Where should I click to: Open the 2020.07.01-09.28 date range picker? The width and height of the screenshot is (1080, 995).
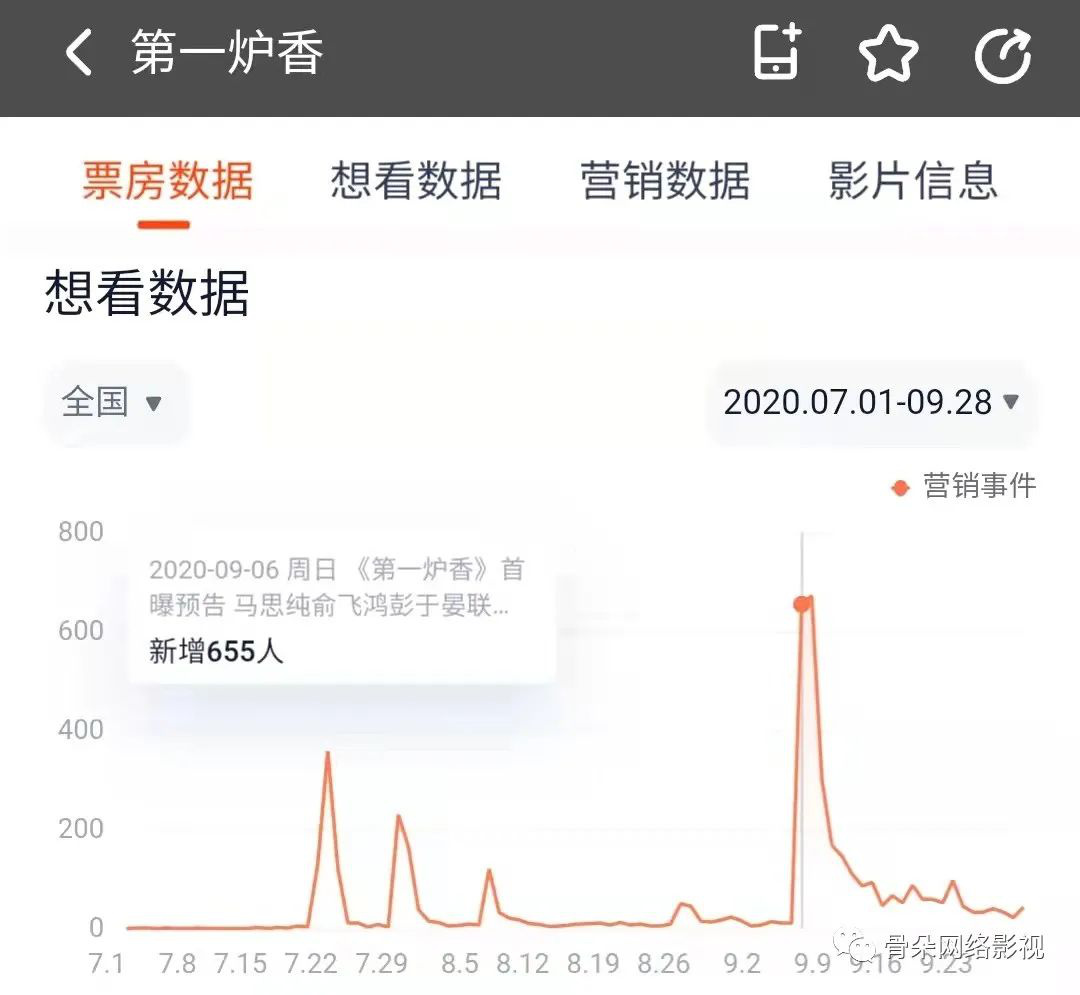pos(871,403)
